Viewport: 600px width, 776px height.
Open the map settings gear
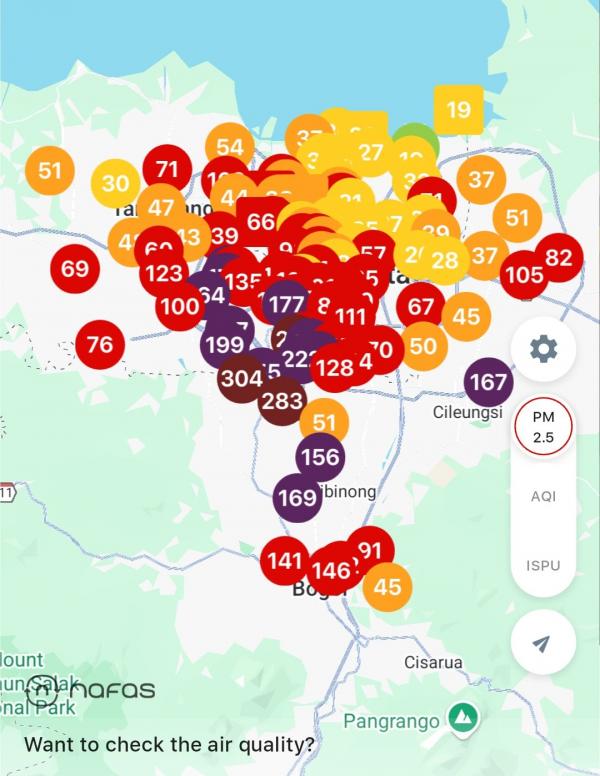(543, 349)
